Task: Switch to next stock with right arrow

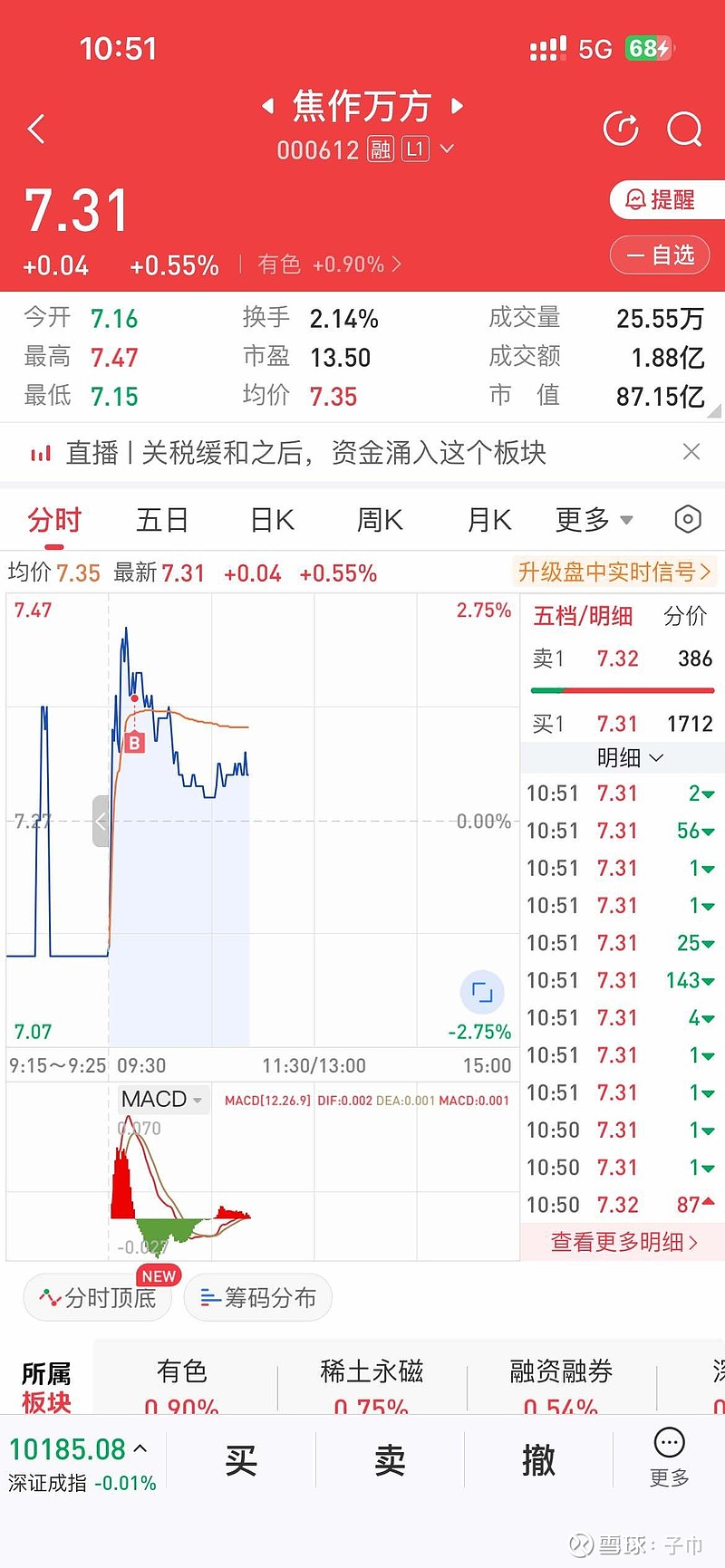Action: tap(458, 106)
